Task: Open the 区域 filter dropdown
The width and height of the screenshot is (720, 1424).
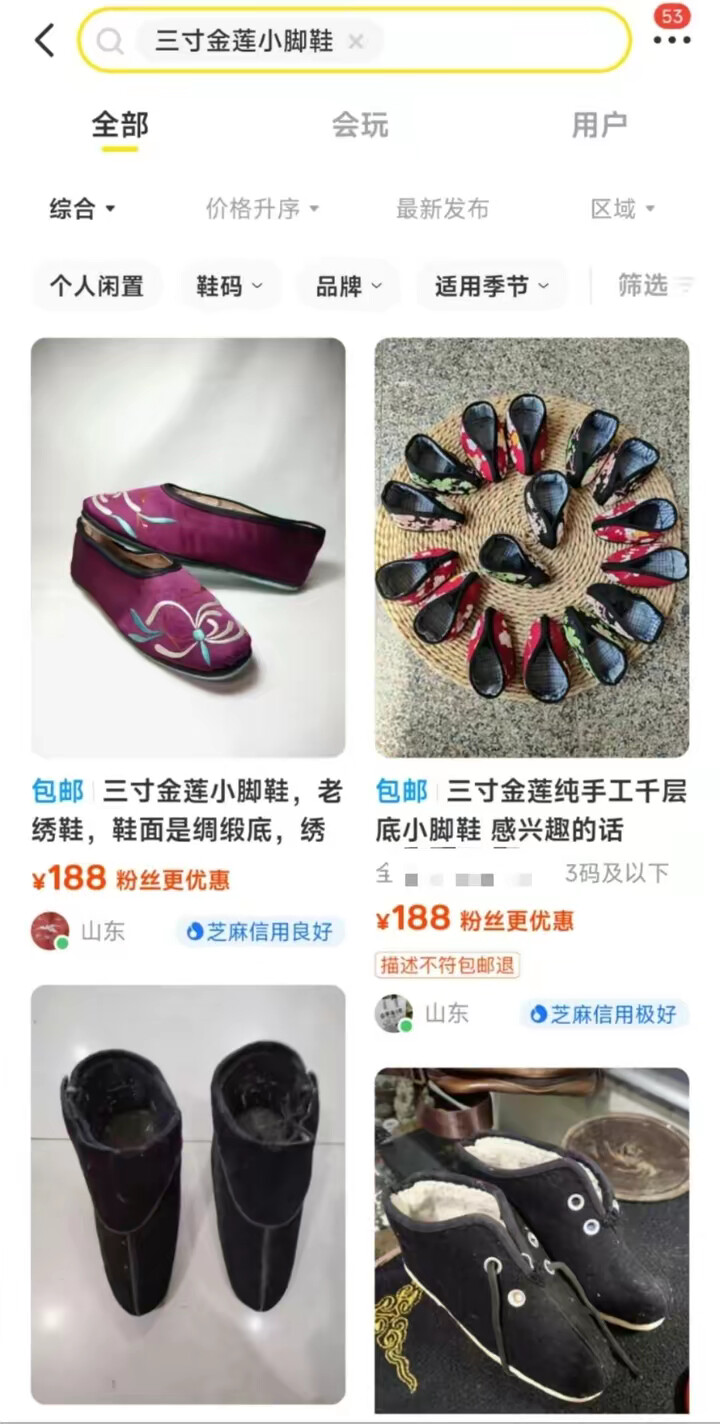Action: click(622, 208)
